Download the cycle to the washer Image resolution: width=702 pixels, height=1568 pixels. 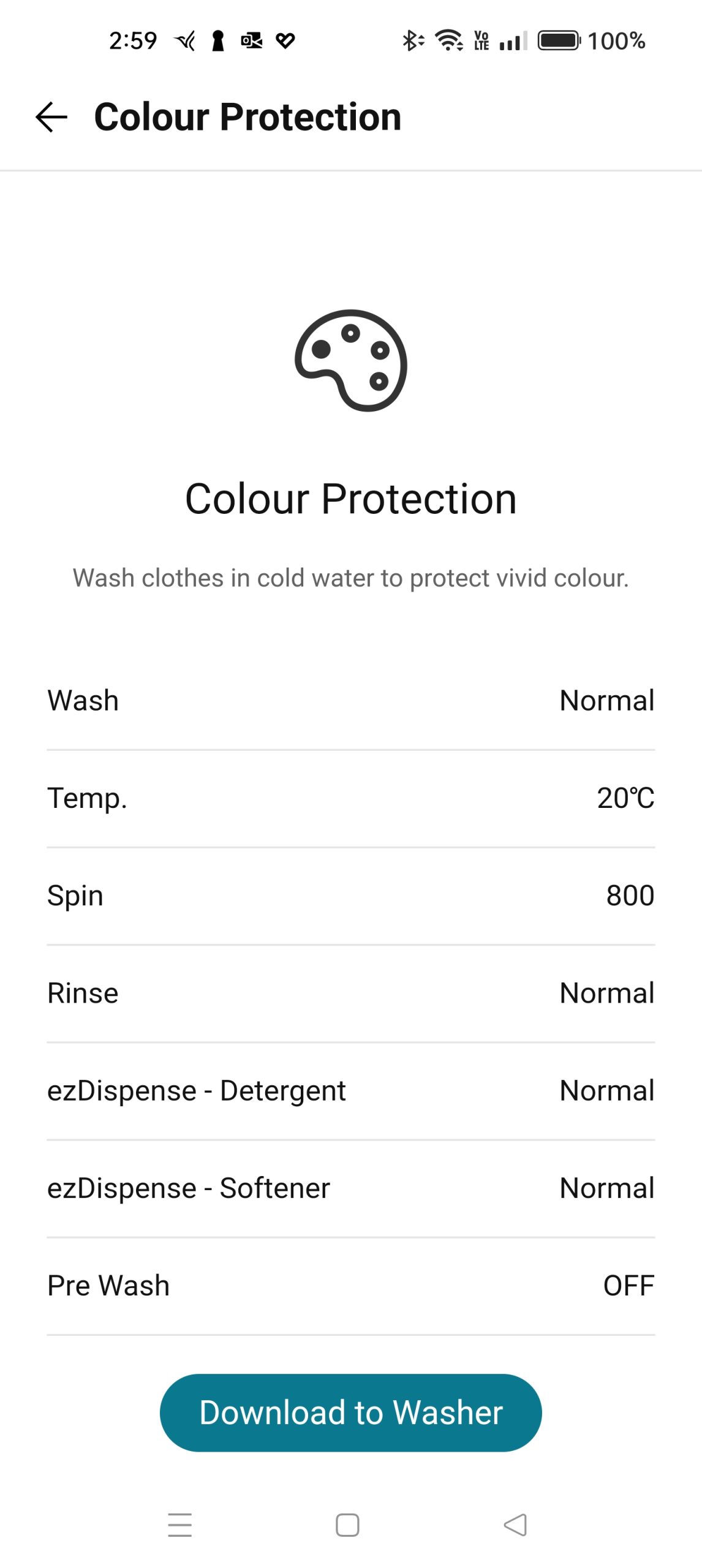350,1412
